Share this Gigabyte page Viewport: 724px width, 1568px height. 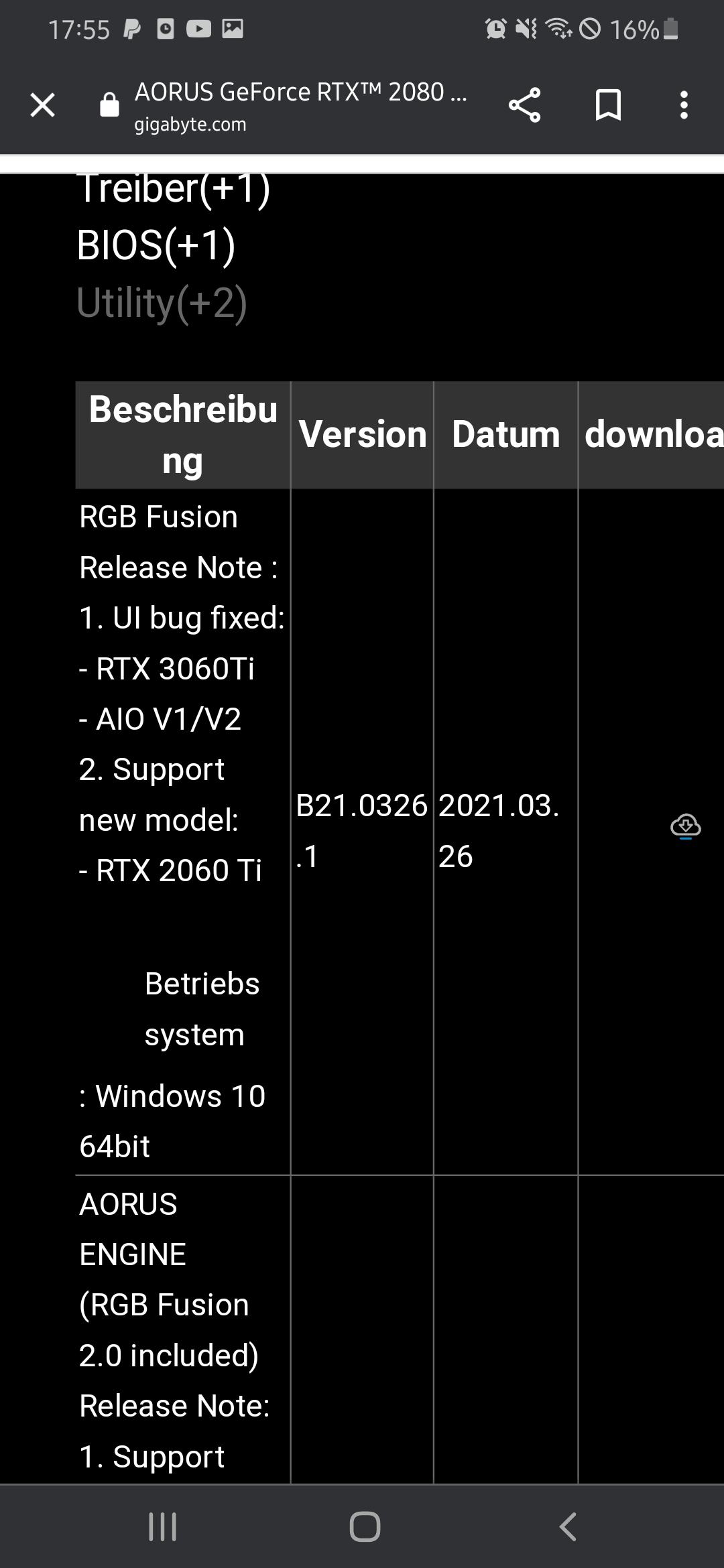[x=524, y=105]
